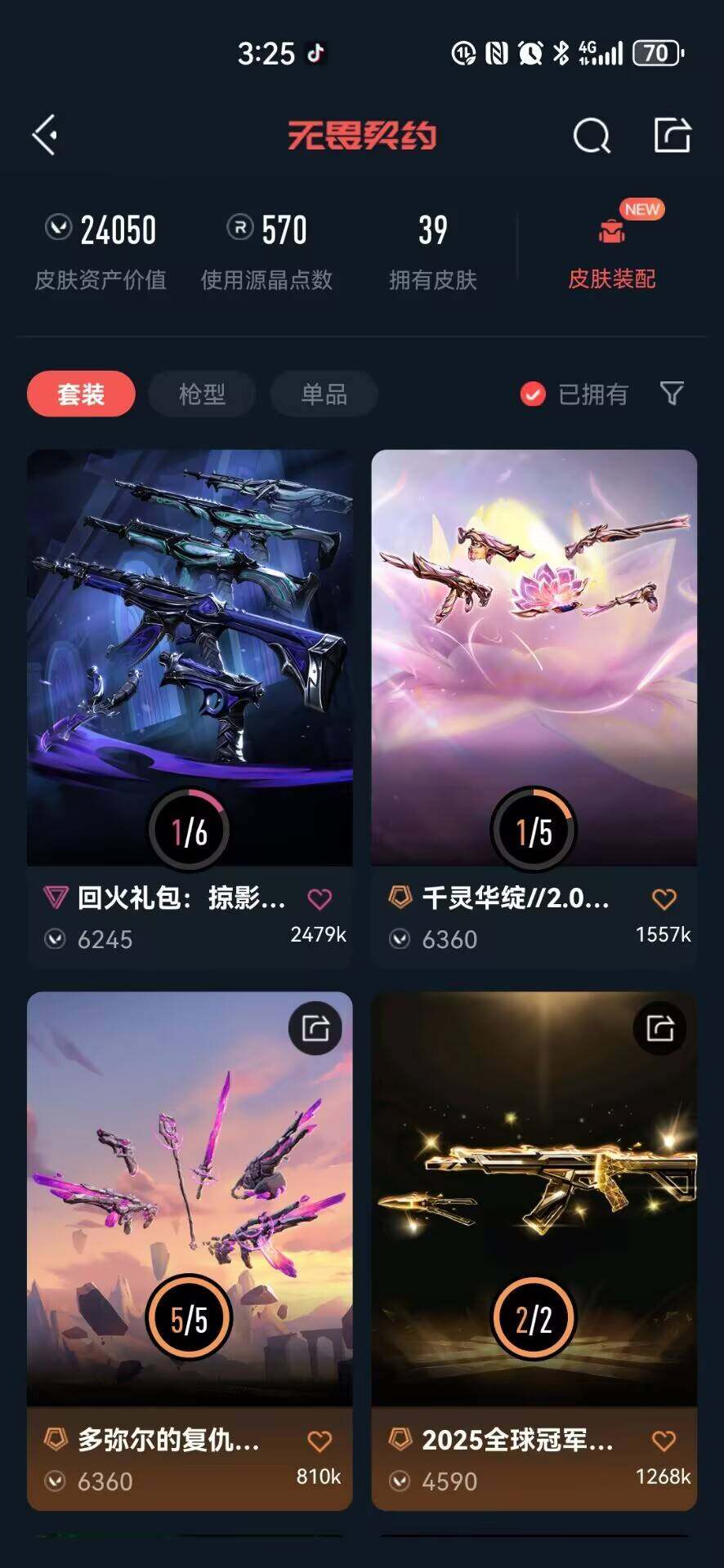This screenshot has width=724, height=1568.
Task: Switch to the 单品 tab
Action: tap(324, 394)
